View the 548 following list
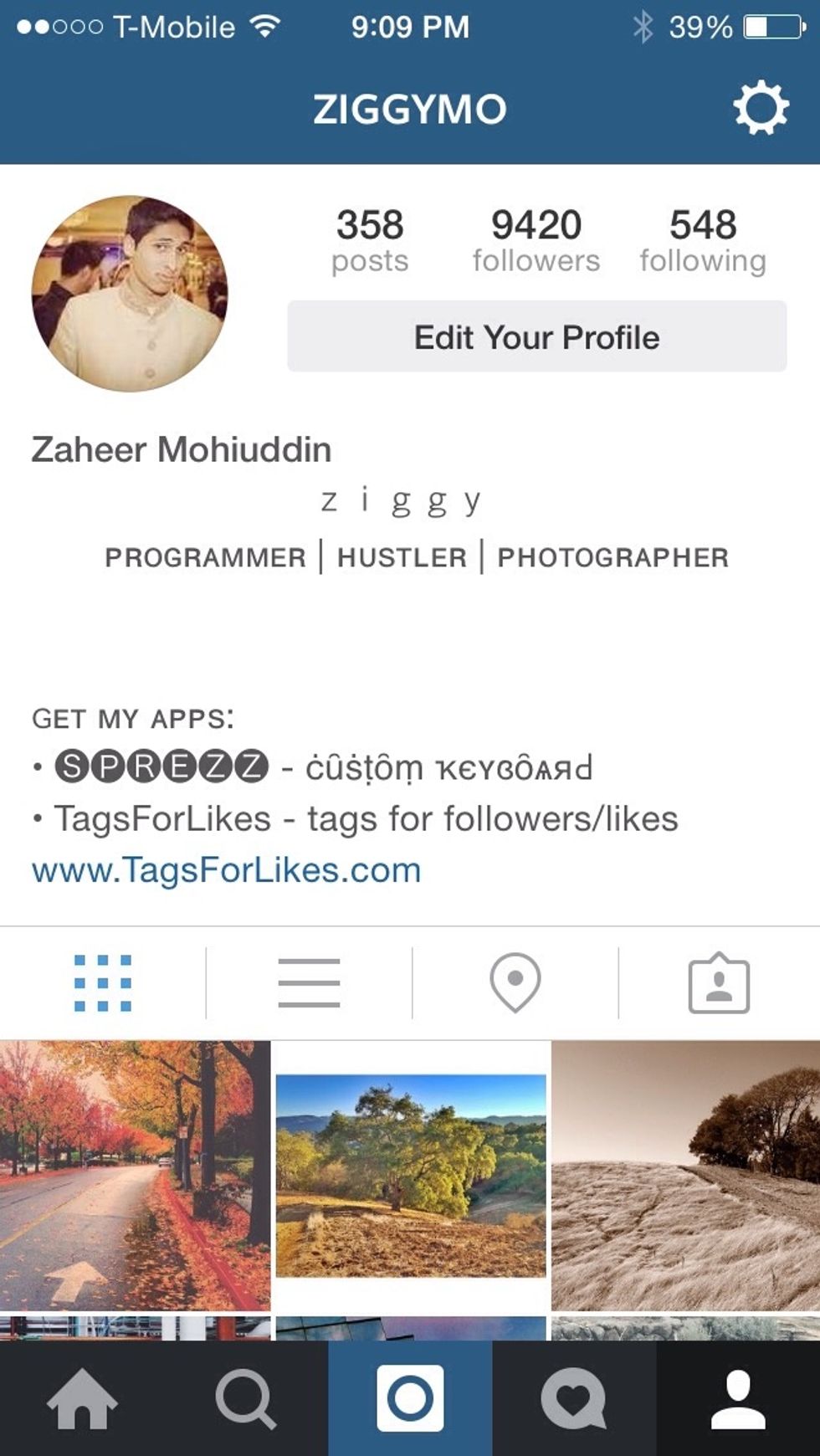 tap(703, 241)
